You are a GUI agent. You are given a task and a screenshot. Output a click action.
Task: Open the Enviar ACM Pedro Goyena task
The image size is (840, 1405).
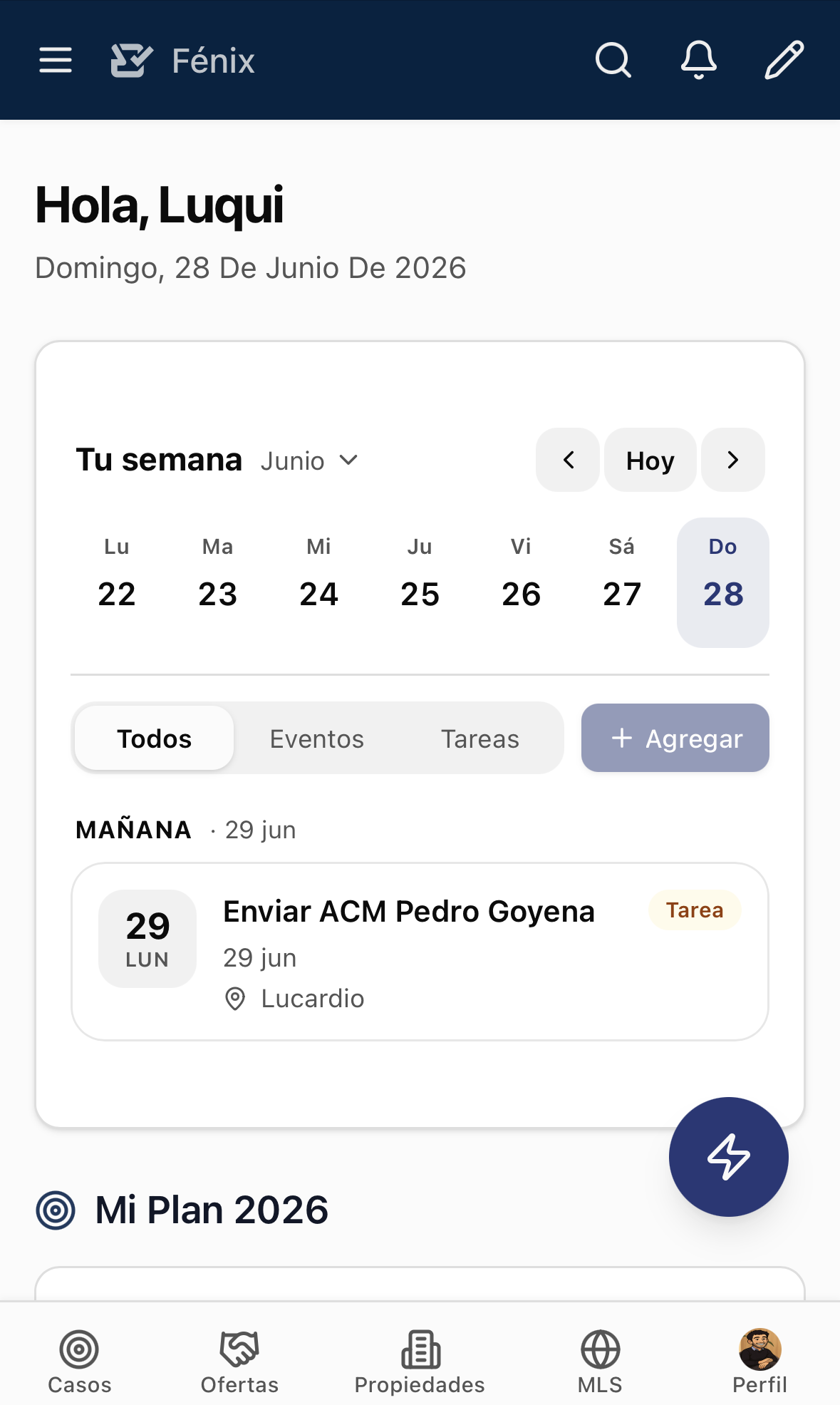click(x=420, y=952)
